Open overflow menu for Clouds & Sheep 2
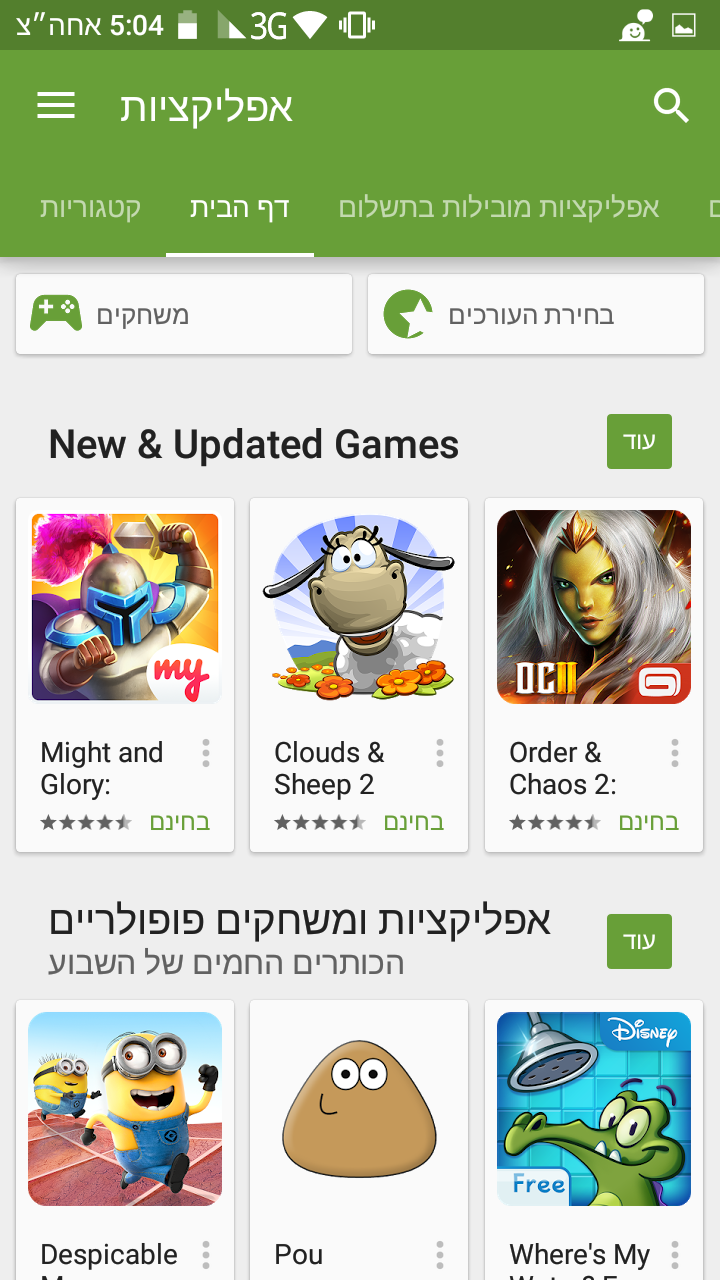This screenshot has height=1280, width=720. tap(440, 753)
